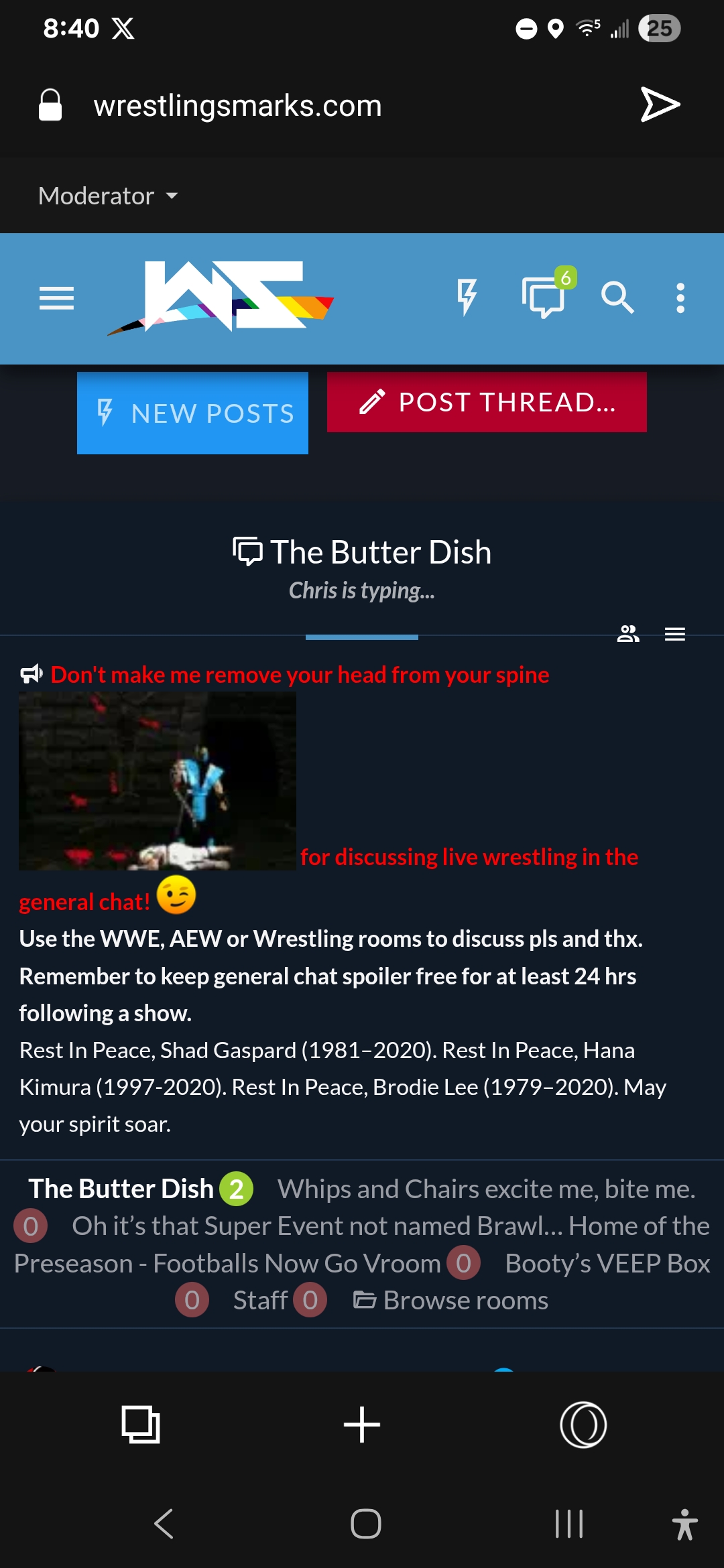Open the three-dot overflow menu
This screenshot has width=724, height=1568.
pos(680,298)
